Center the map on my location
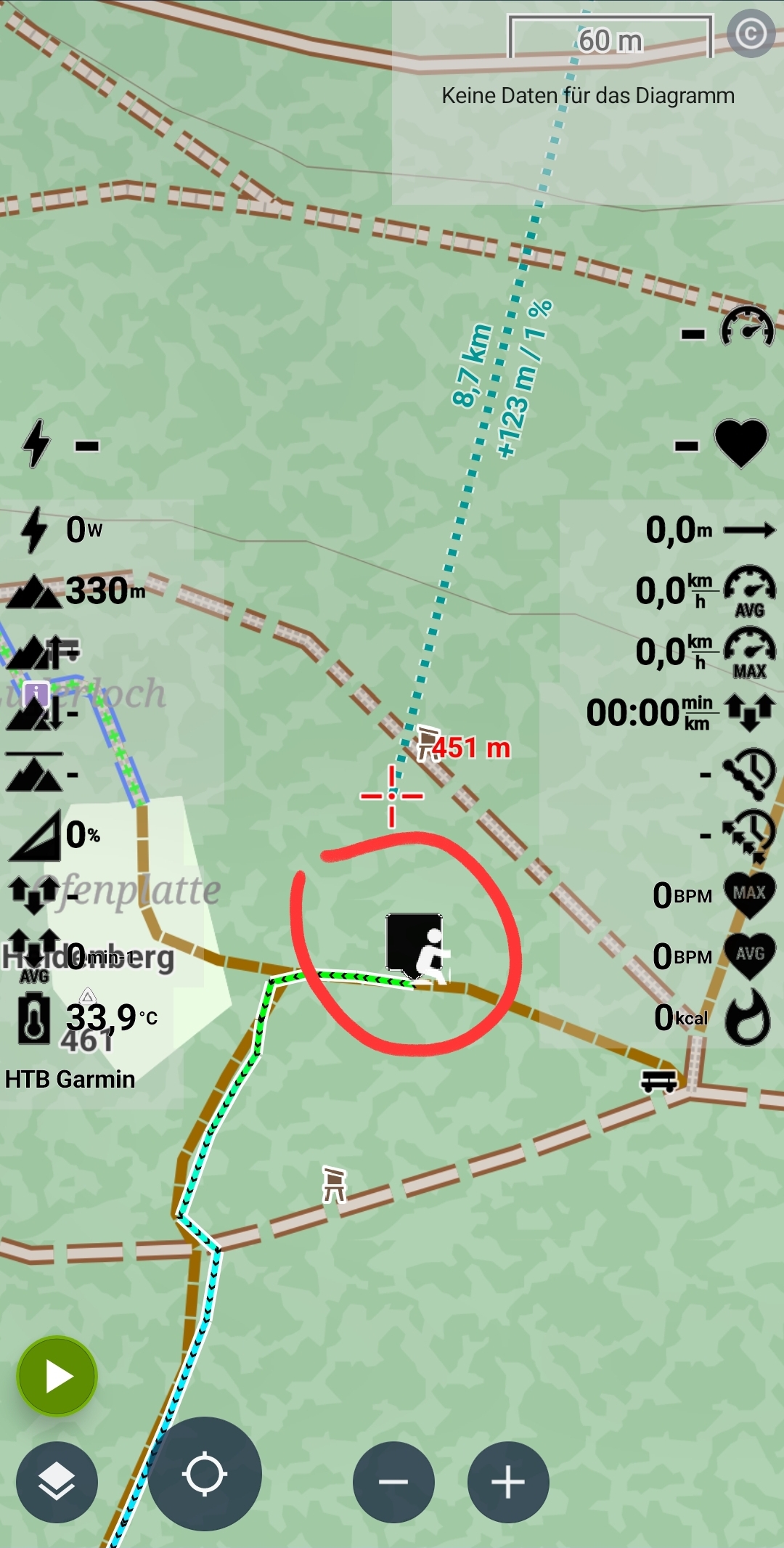 tap(205, 1475)
